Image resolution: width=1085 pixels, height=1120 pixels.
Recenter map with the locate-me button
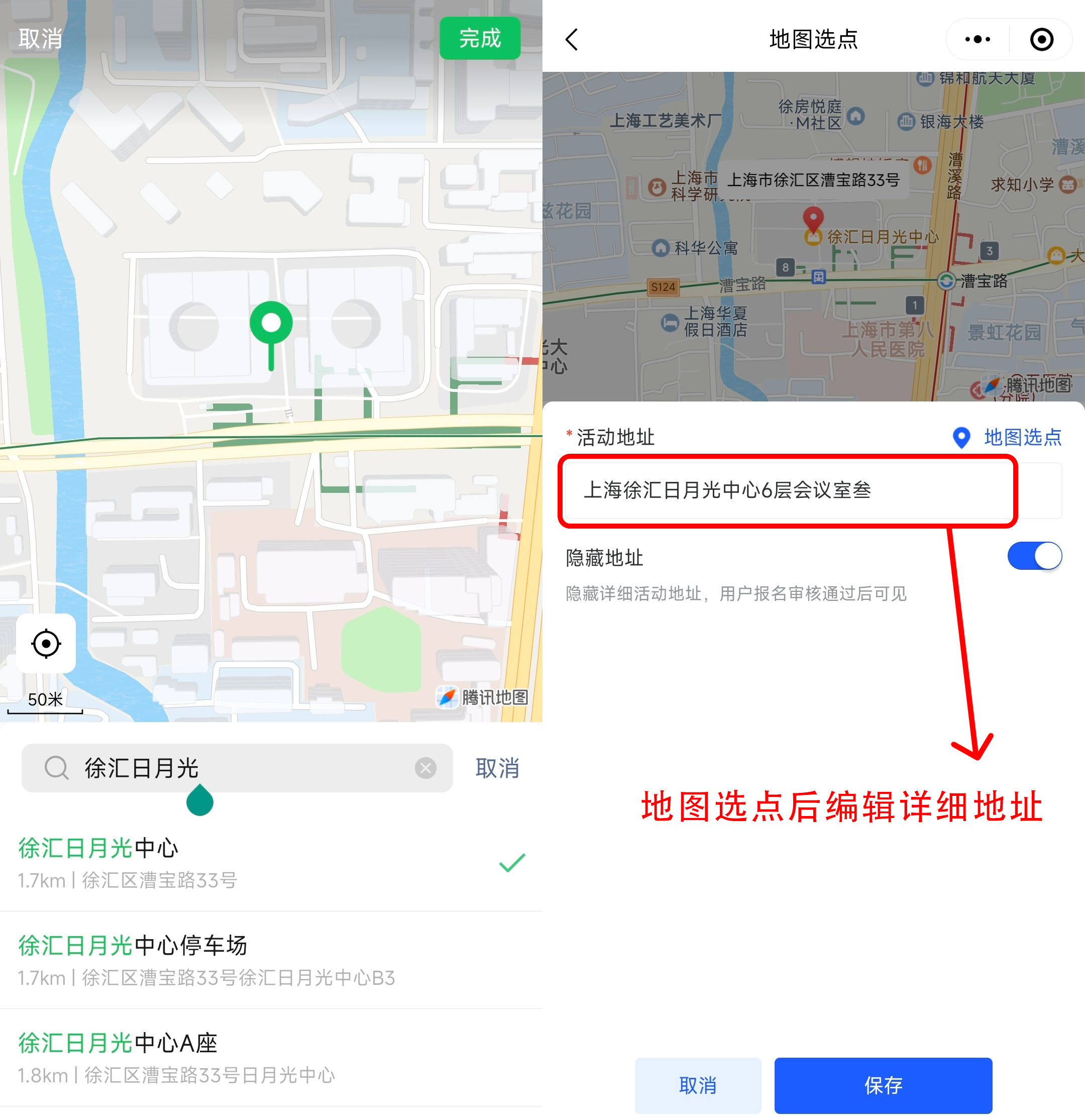46,644
